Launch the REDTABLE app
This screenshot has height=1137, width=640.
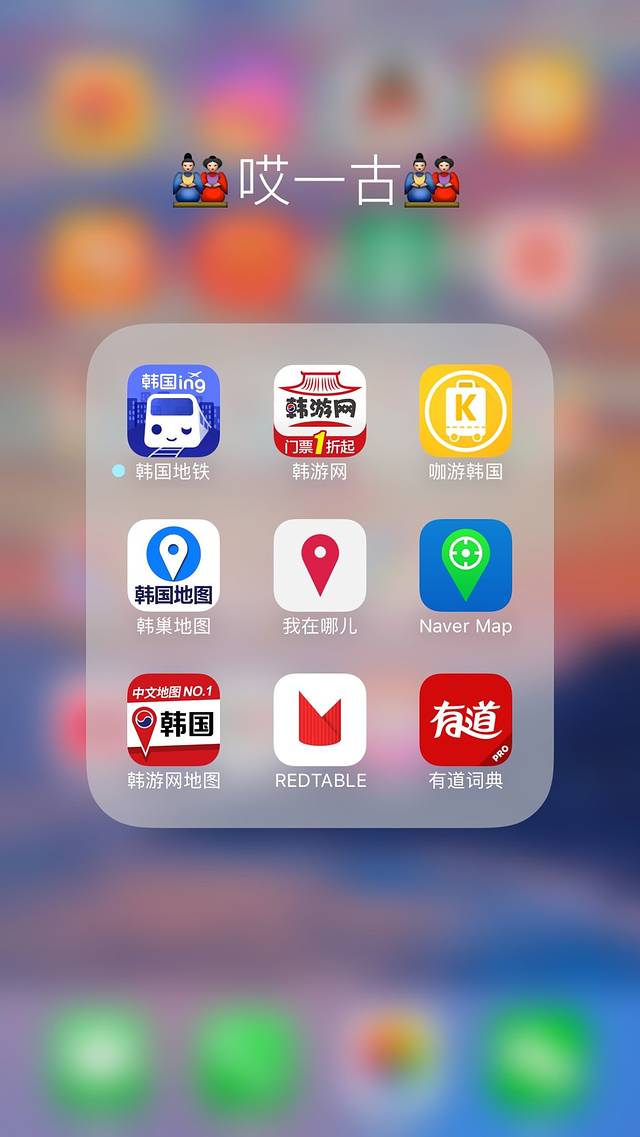click(320, 719)
